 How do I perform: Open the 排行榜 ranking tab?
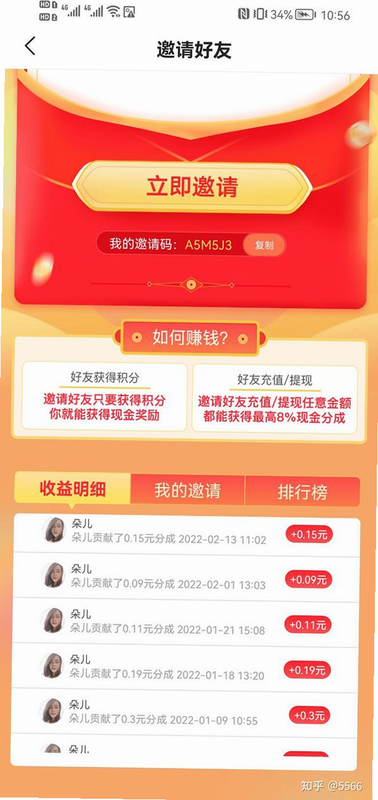point(303,492)
